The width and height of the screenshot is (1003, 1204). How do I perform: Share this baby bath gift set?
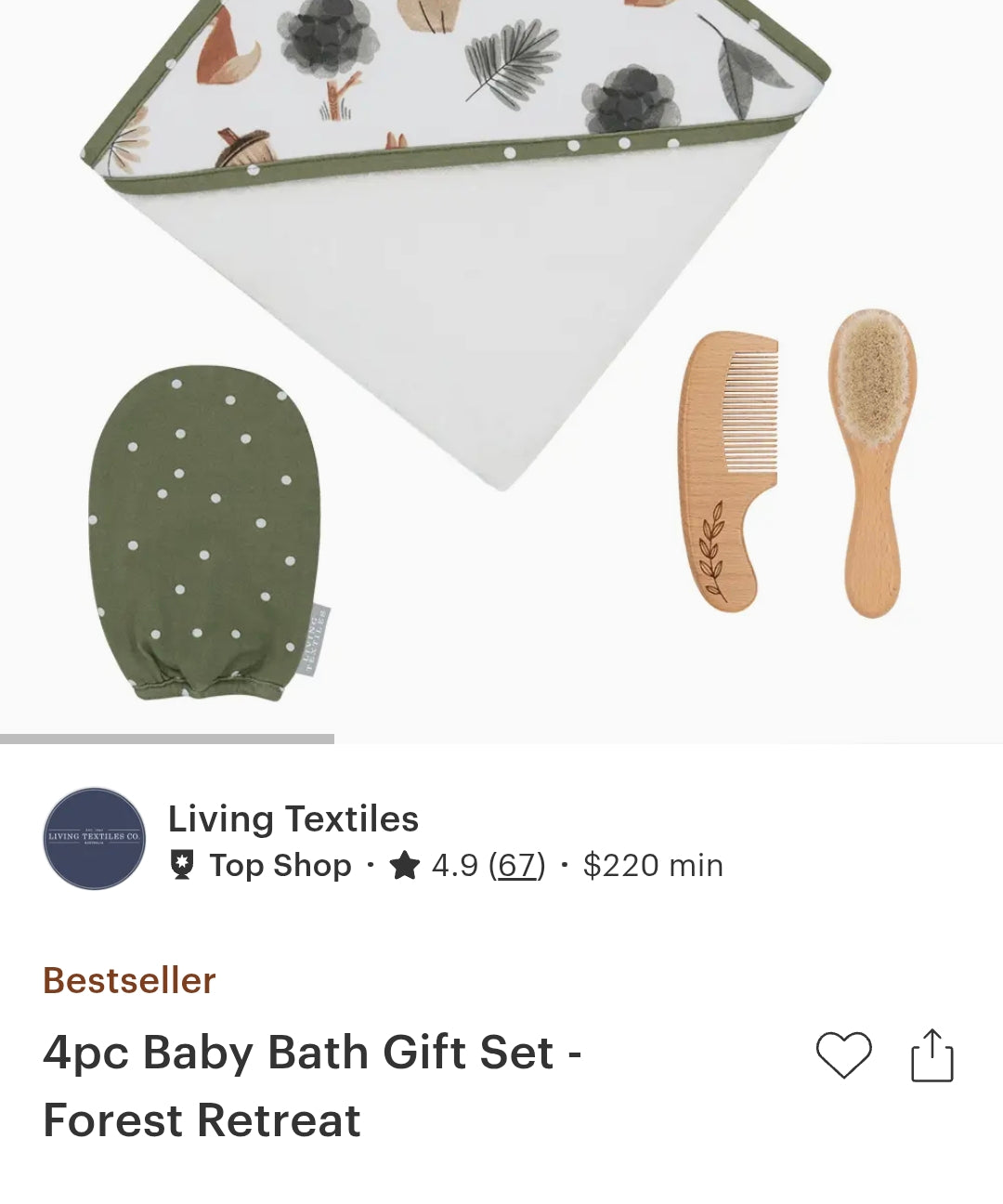pos(931,1055)
